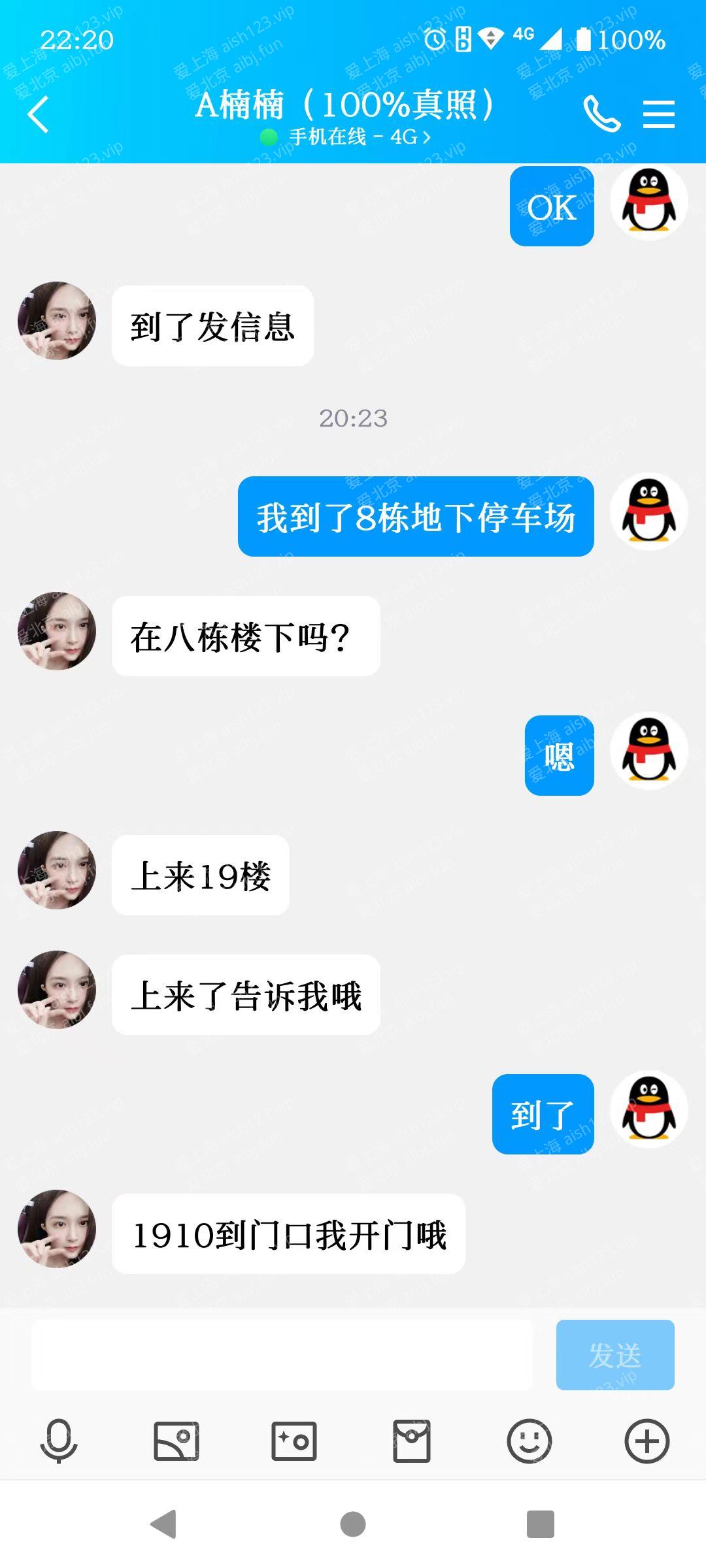706x1568 pixels.
Task: Record a voice message
Action: [x=59, y=1441]
